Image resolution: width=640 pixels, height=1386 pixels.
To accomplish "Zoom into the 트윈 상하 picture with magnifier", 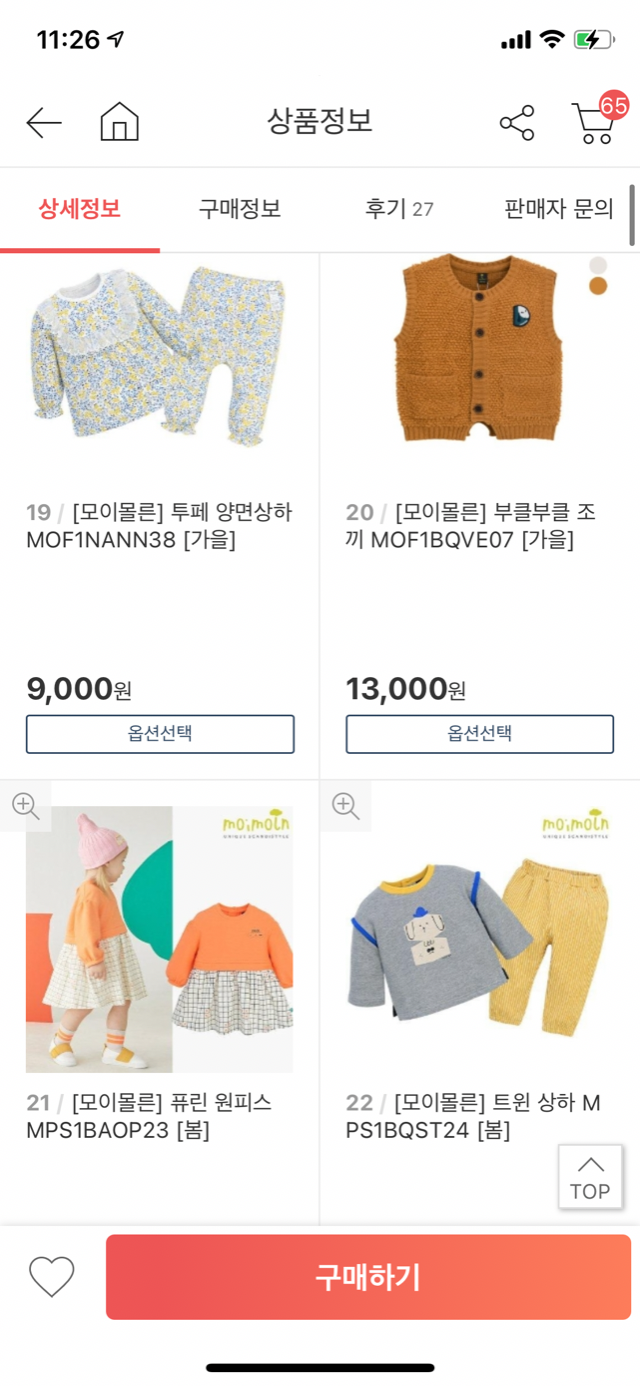I will point(345,806).
